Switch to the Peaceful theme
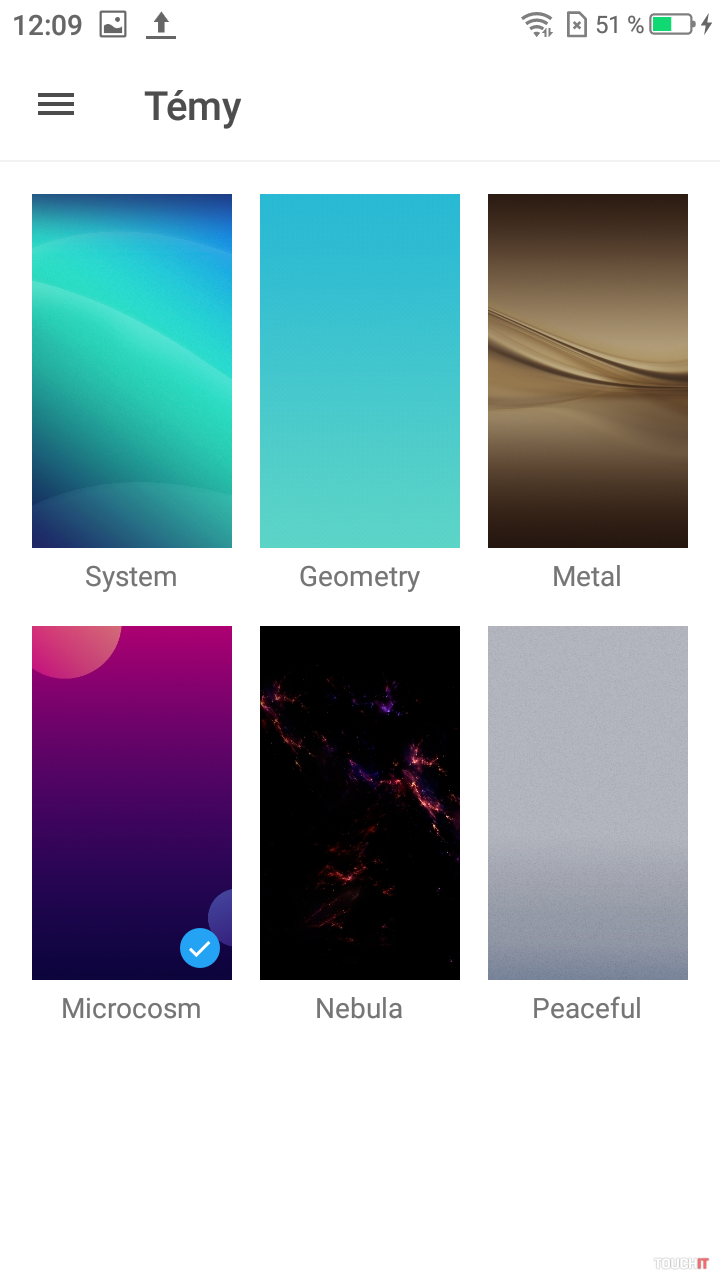The image size is (720, 1280). (588, 803)
